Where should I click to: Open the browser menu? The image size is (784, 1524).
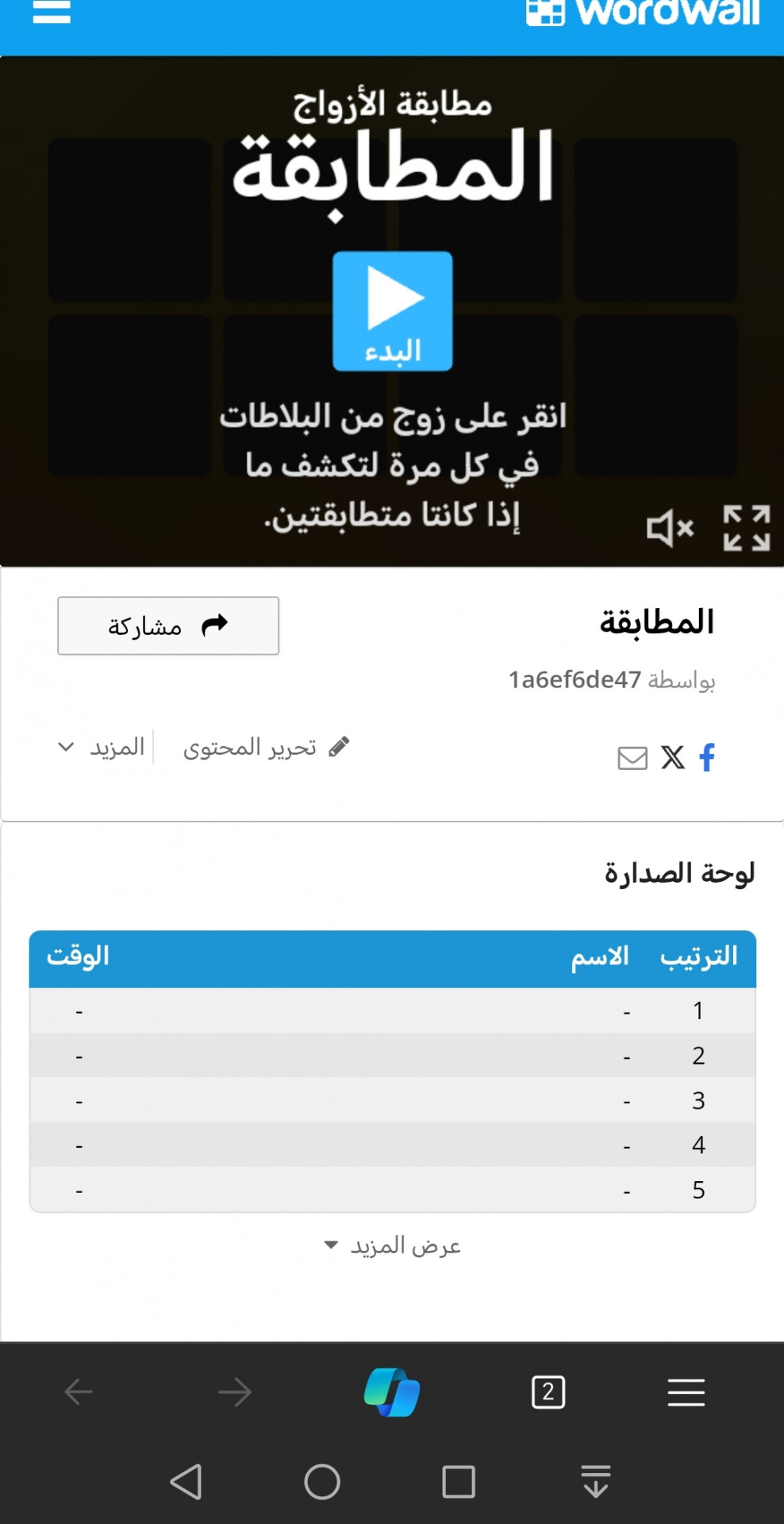click(x=686, y=1392)
